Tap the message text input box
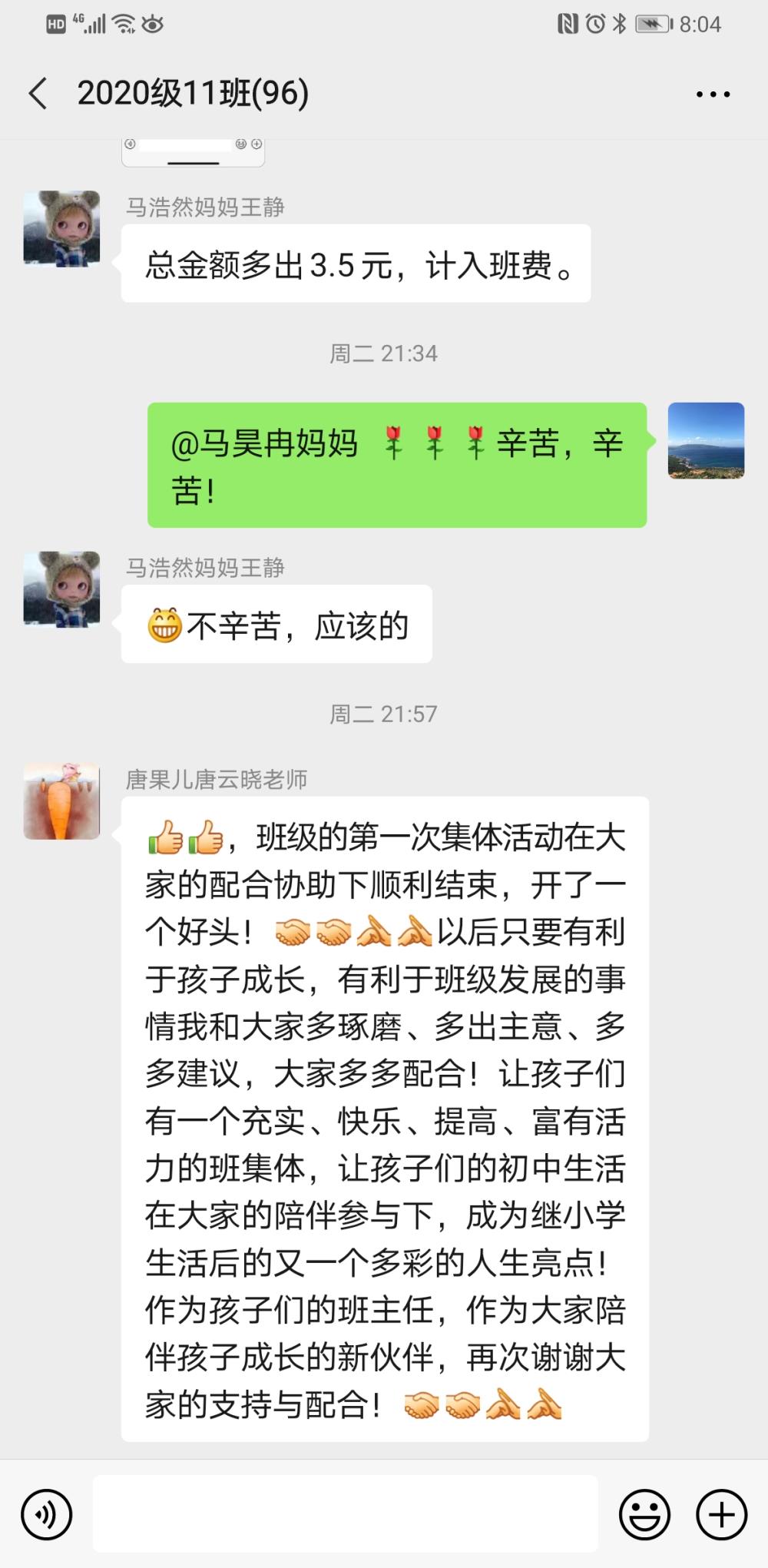Image resolution: width=768 pixels, height=1568 pixels. pyautogui.click(x=346, y=1513)
